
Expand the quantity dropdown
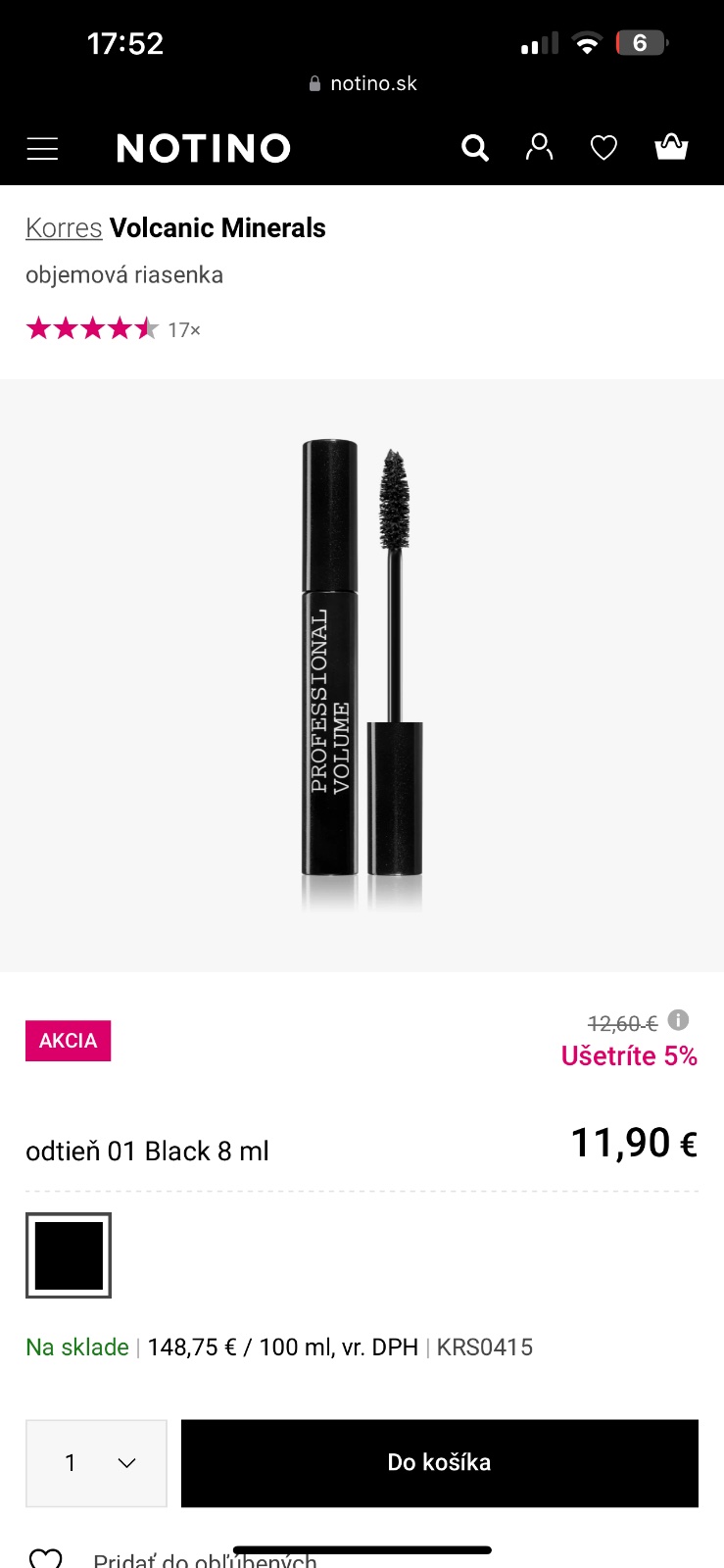pos(96,1463)
